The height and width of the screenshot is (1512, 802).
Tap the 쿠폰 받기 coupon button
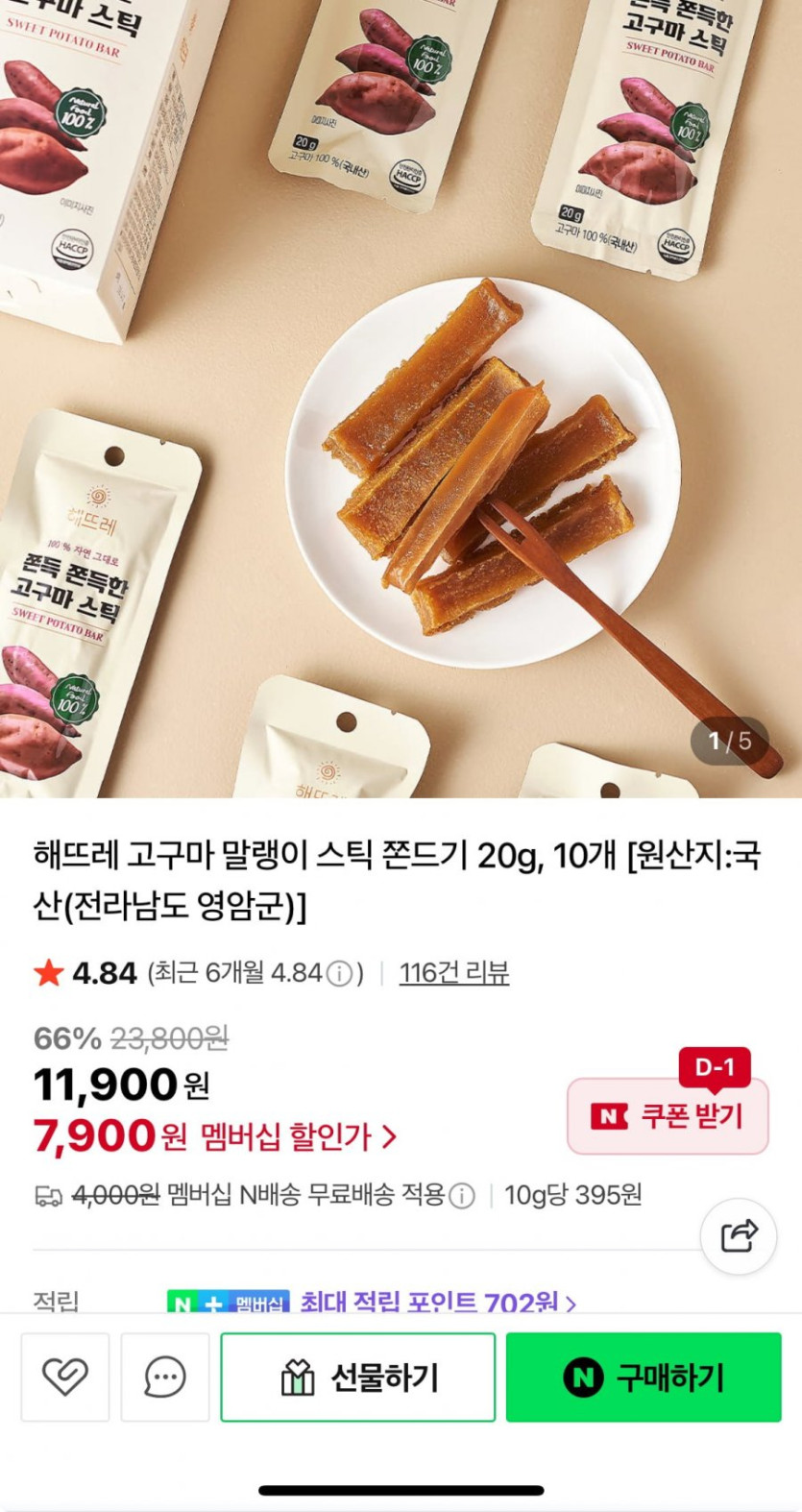(x=668, y=1115)
